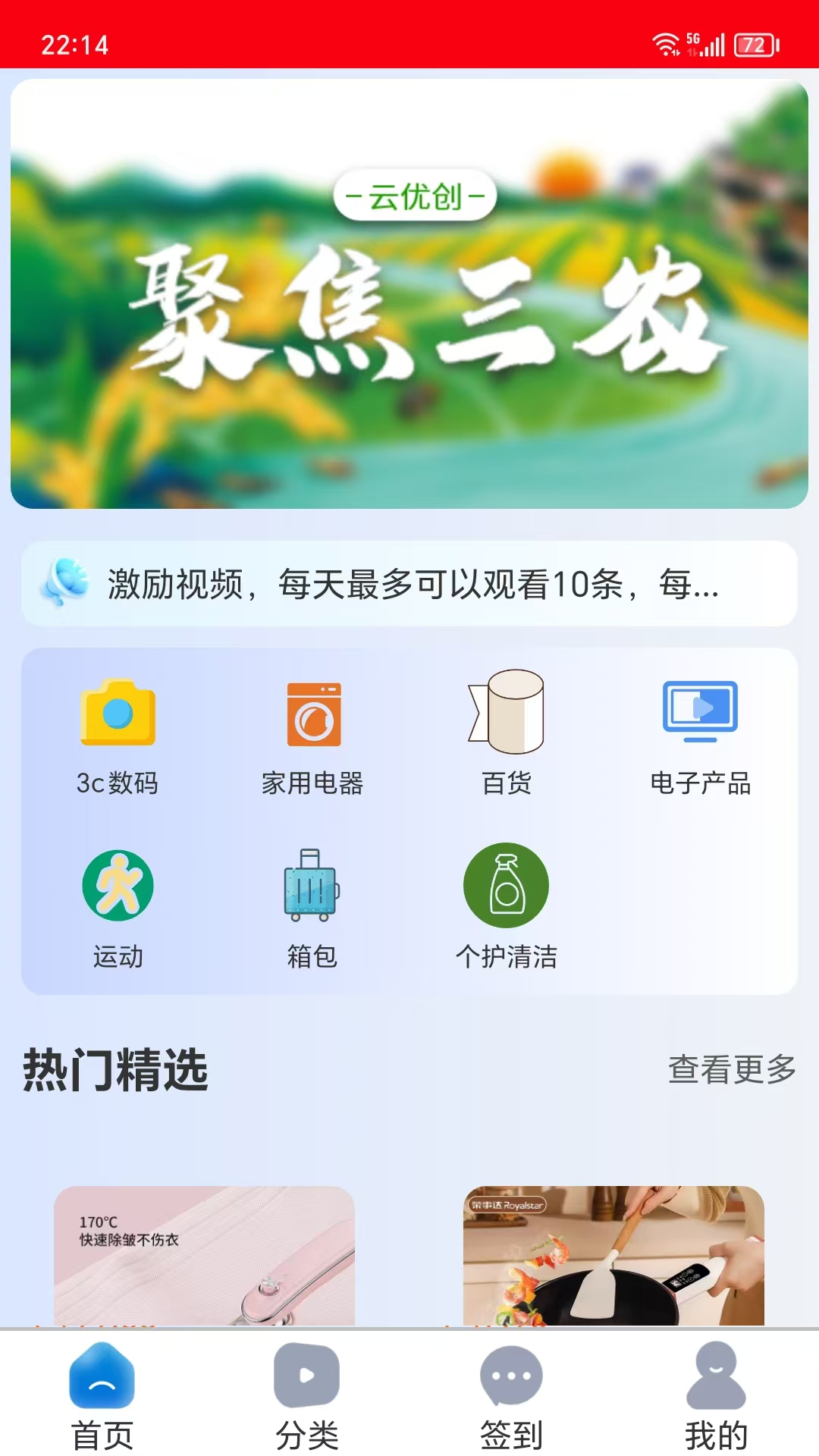The width and height of the screenshot is (819, 1456).
Task: Switch to the 分类 tab
Action: click(307, 1395)
